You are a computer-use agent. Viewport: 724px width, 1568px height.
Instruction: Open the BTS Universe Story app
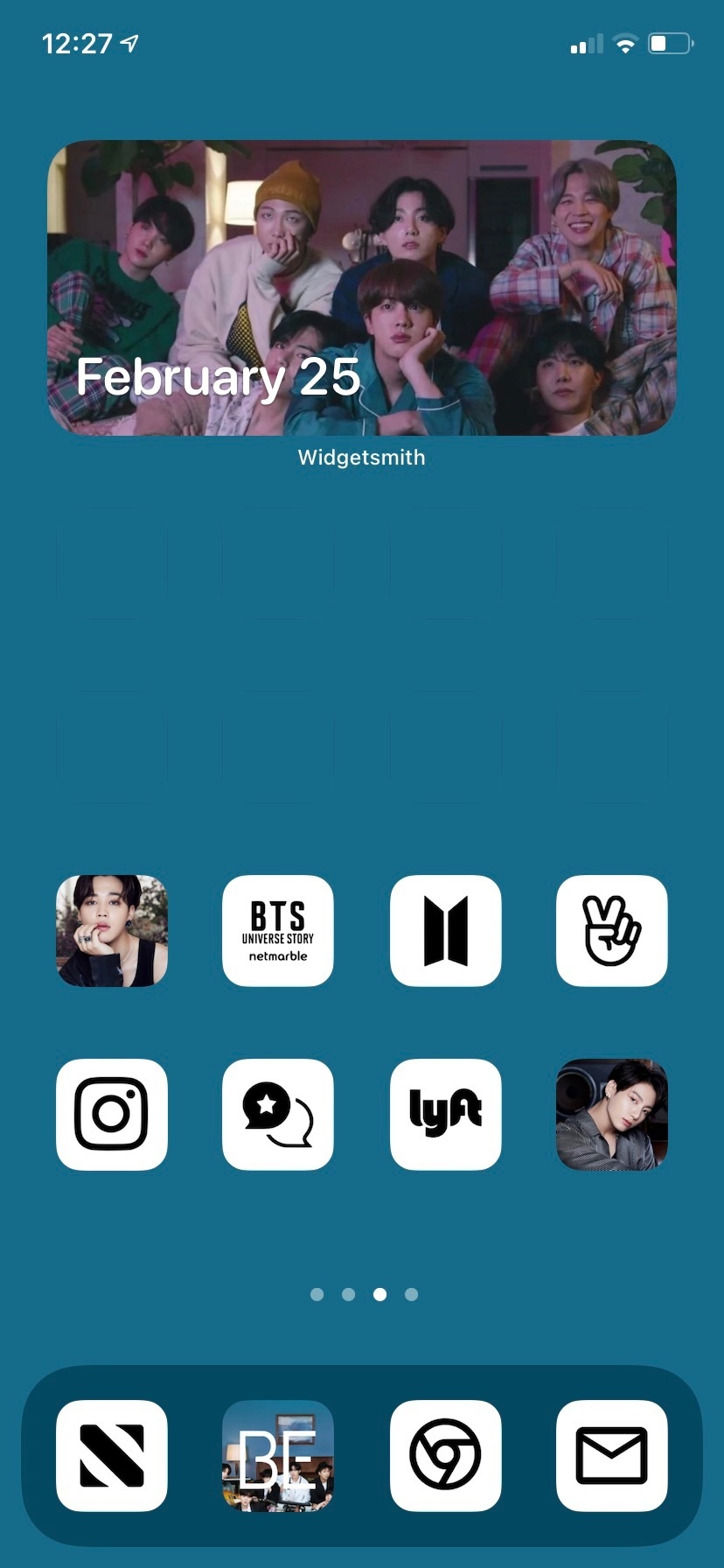[278, 931]
